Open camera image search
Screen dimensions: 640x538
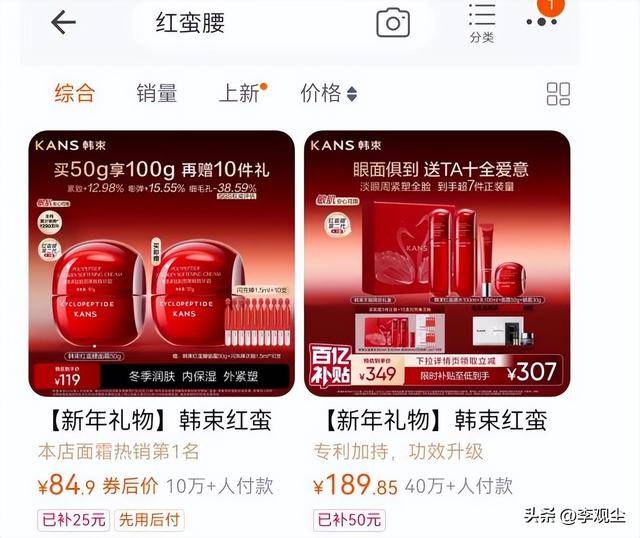[x=393, y=23]
